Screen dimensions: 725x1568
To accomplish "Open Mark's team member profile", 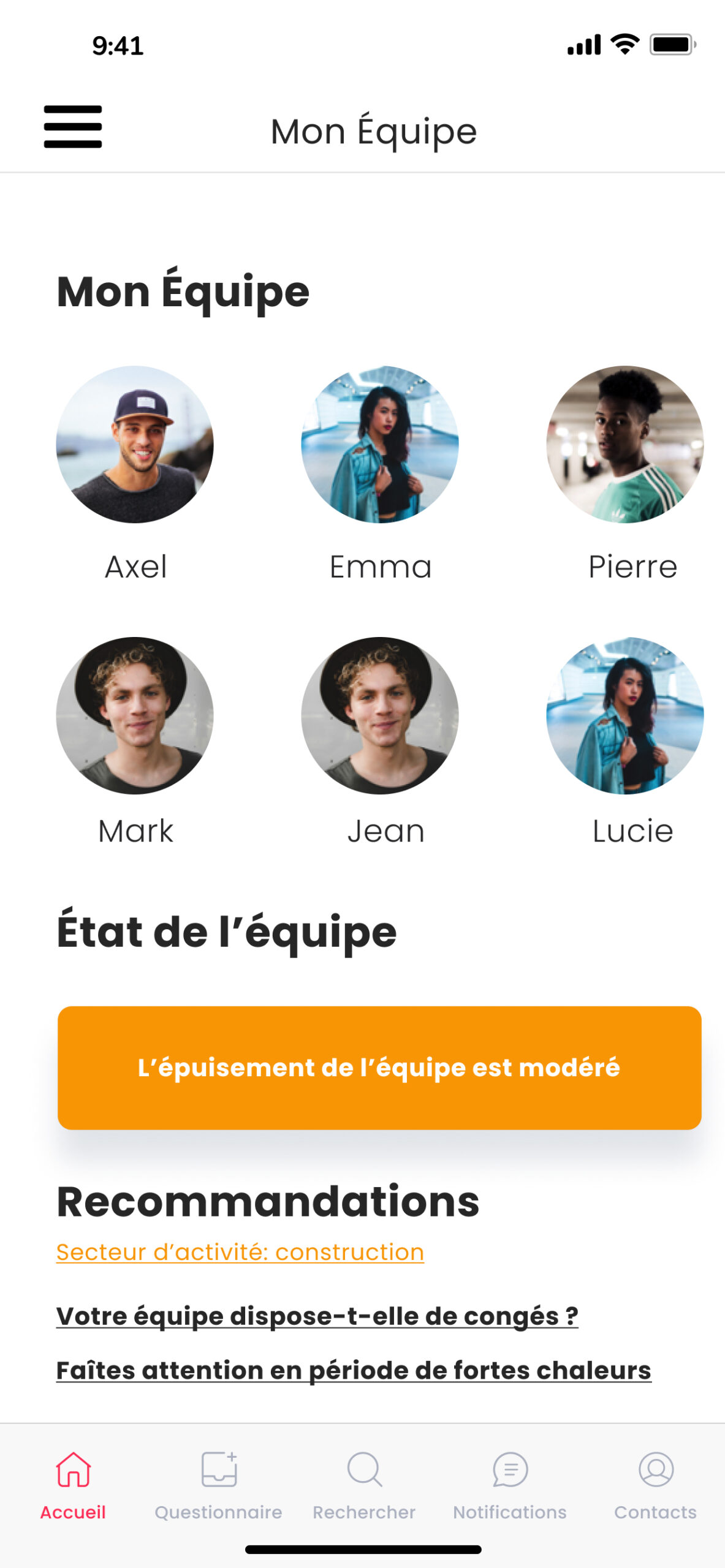I will [135, 715].
